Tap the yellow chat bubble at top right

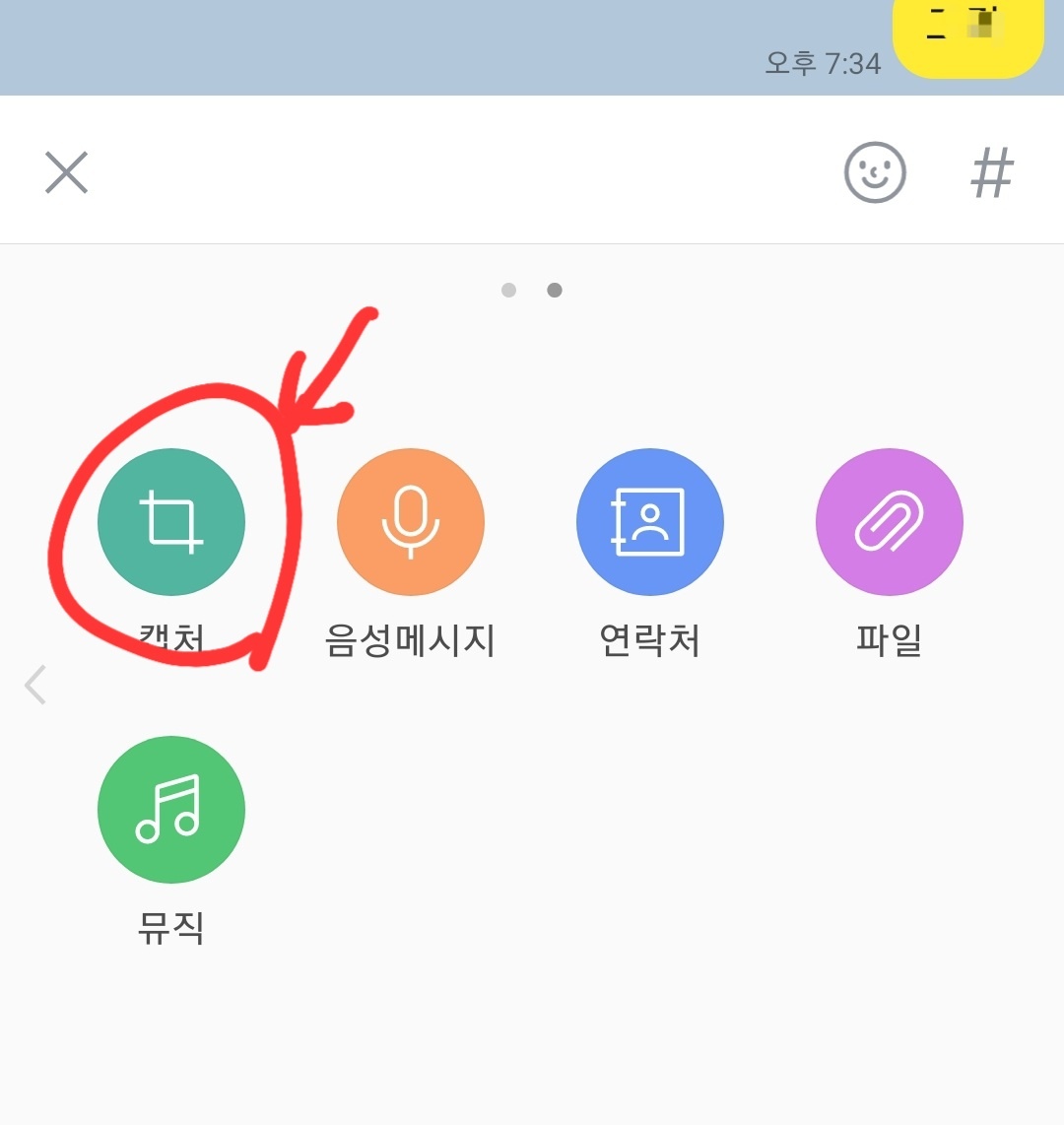pyautogui.click(x=968, y=30)
